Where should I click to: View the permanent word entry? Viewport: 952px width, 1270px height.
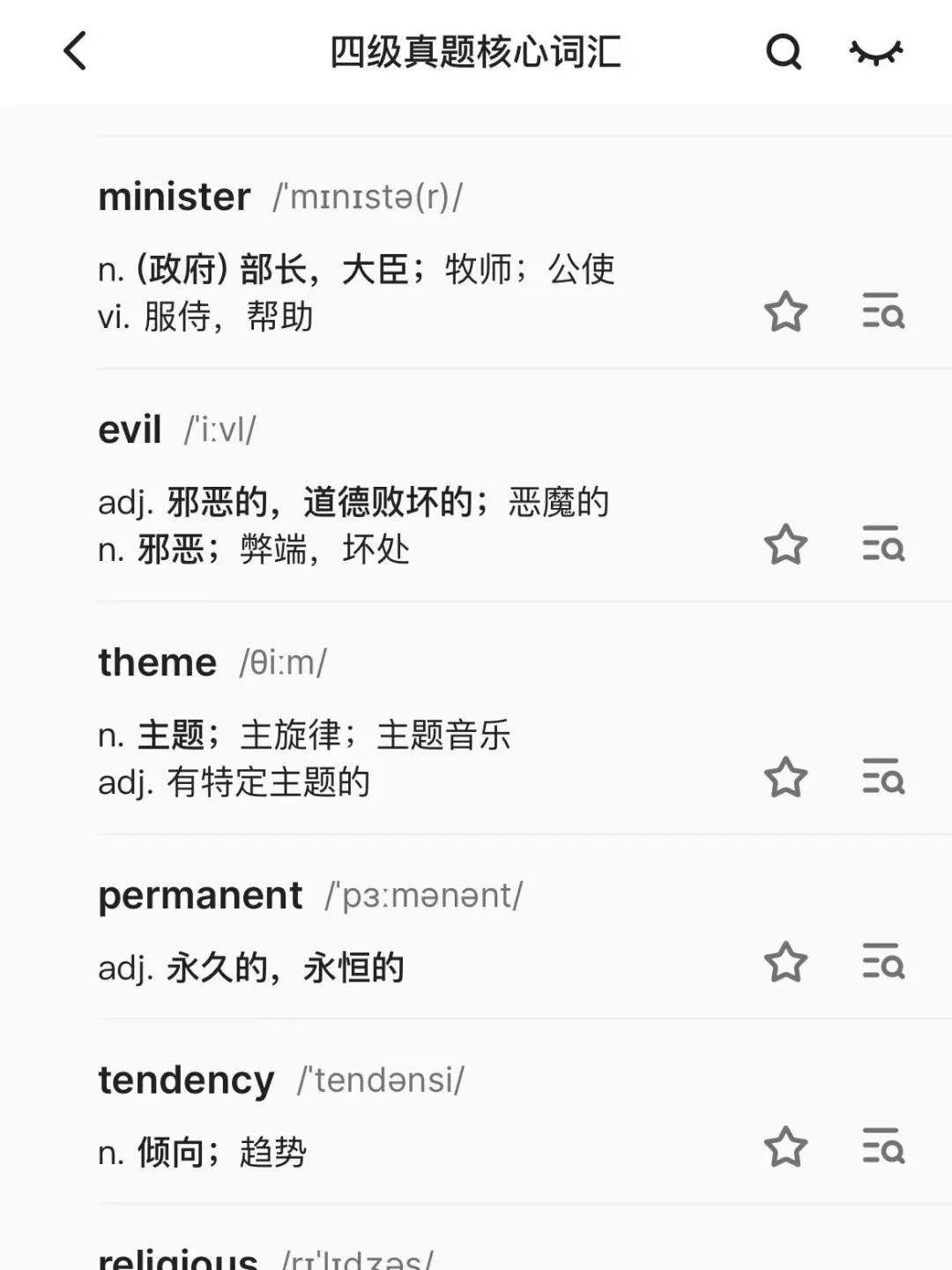[201, 895]
